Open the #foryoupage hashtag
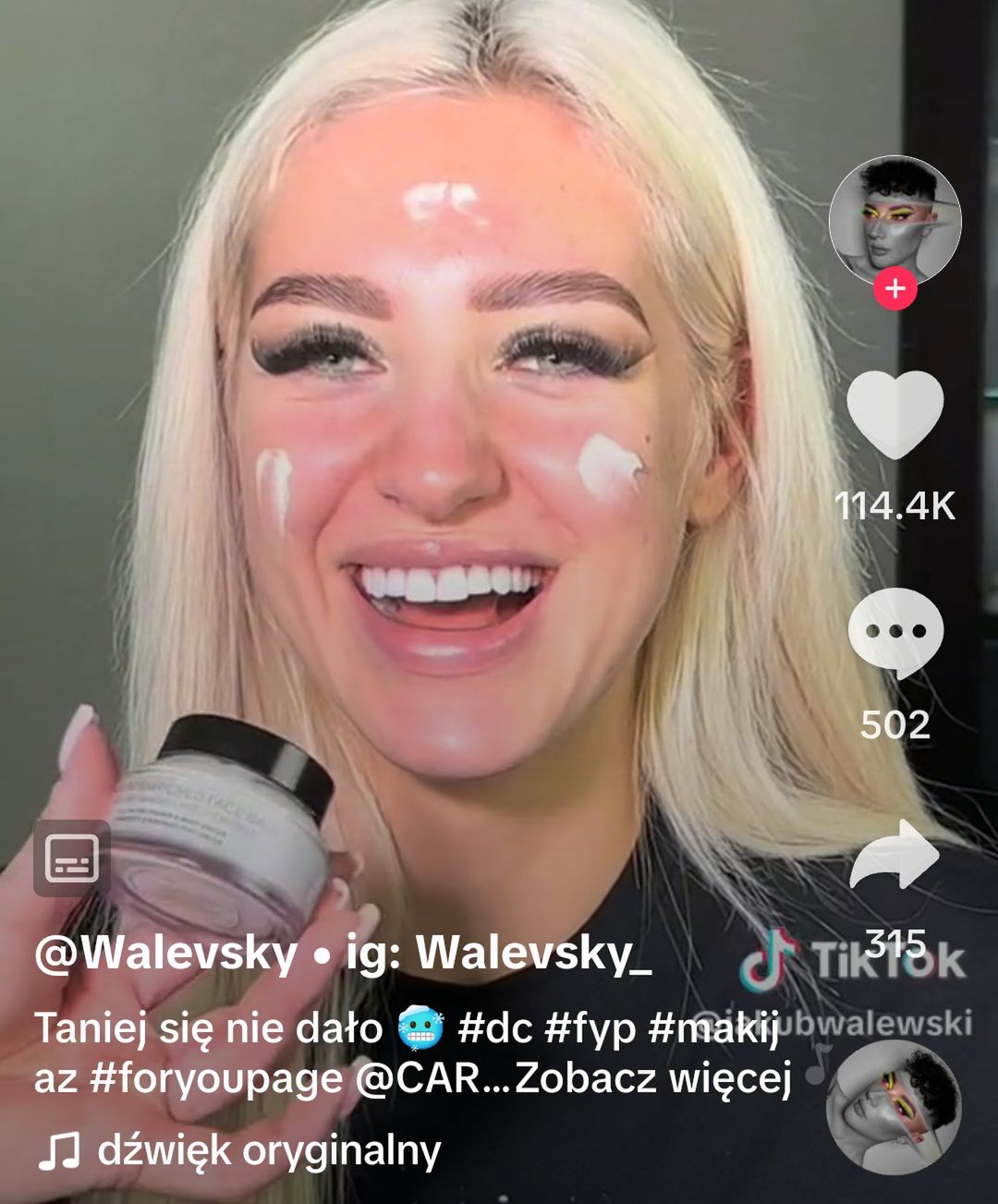The width and height of the screenshot is (998, 1204). [x=215, y=1077]
